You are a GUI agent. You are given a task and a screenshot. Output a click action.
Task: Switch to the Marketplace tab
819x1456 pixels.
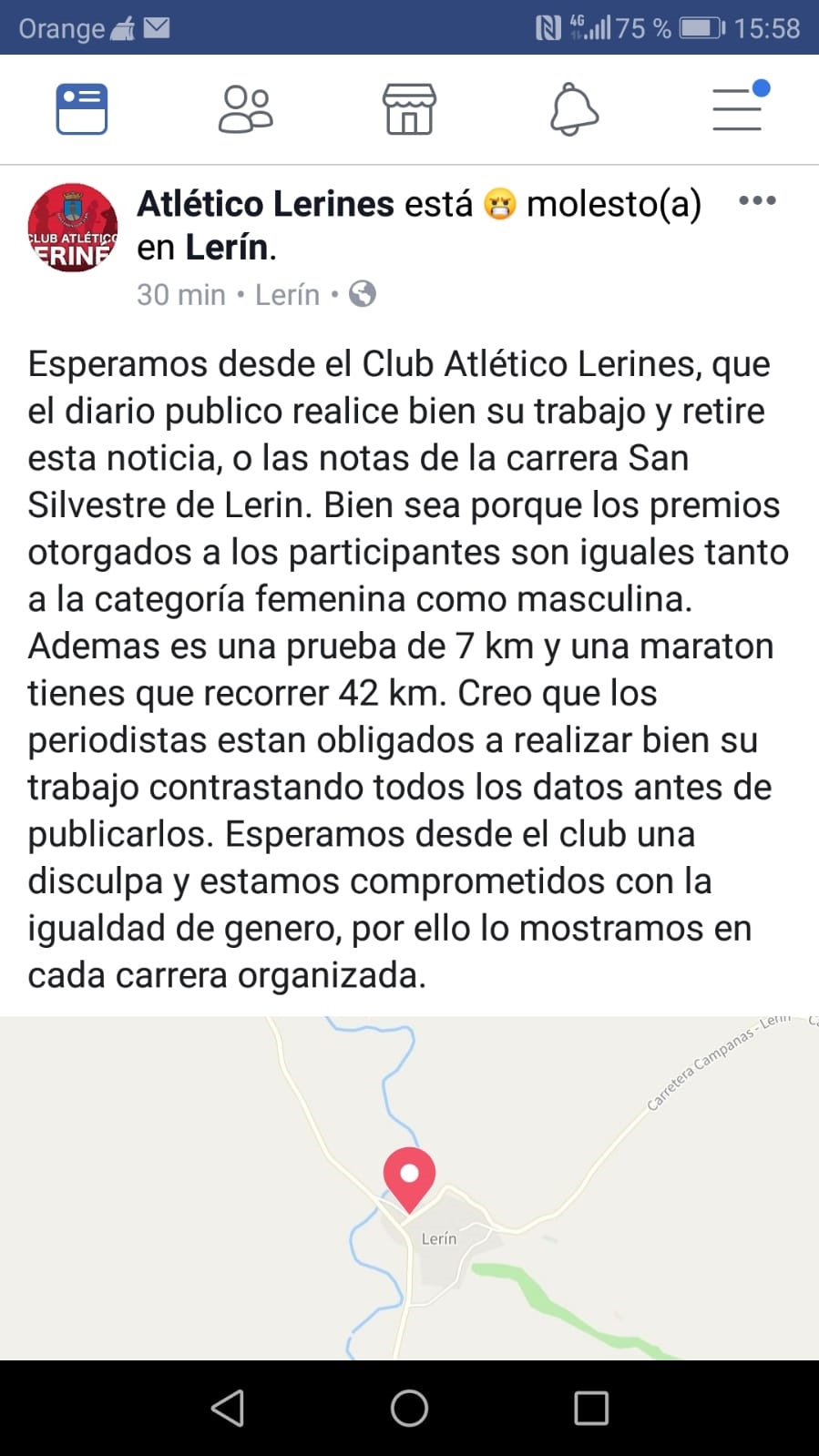(409, 109)
